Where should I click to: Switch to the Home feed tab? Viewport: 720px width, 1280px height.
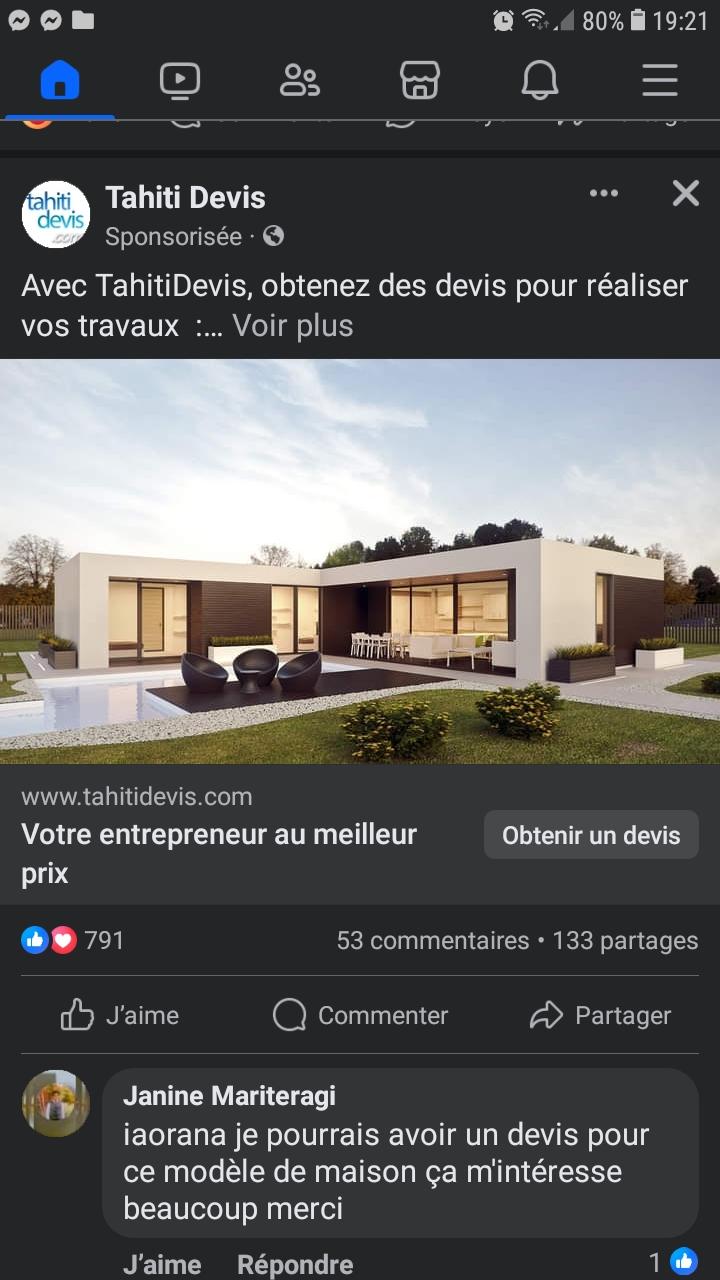click(60, 80)
